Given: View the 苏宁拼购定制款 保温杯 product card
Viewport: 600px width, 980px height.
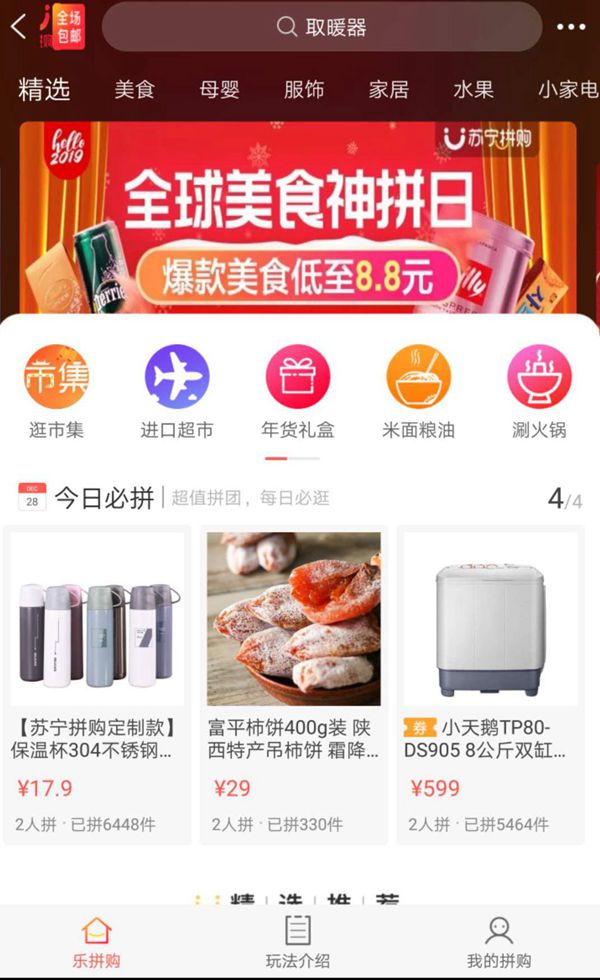Looking at the screenshot, I should [98, 685].
